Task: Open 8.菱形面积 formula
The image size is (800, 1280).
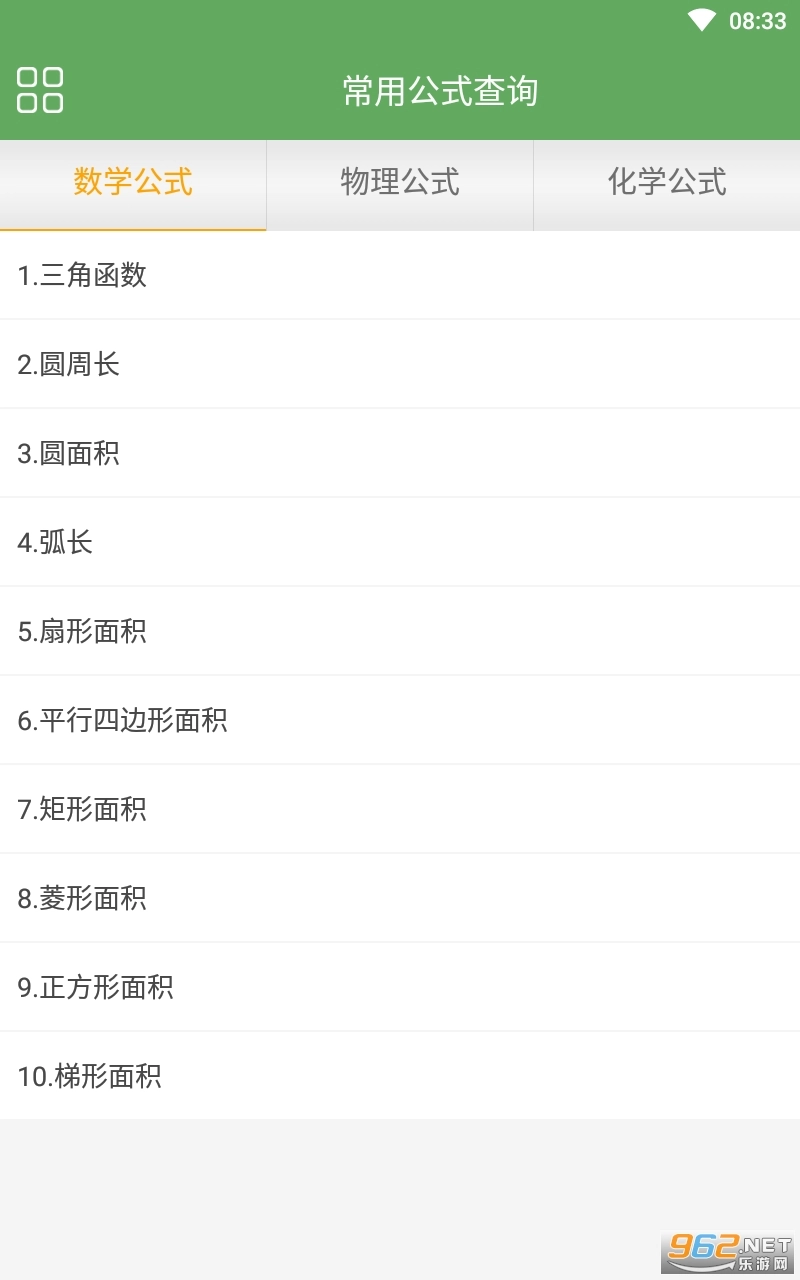Action: (400, 898)
